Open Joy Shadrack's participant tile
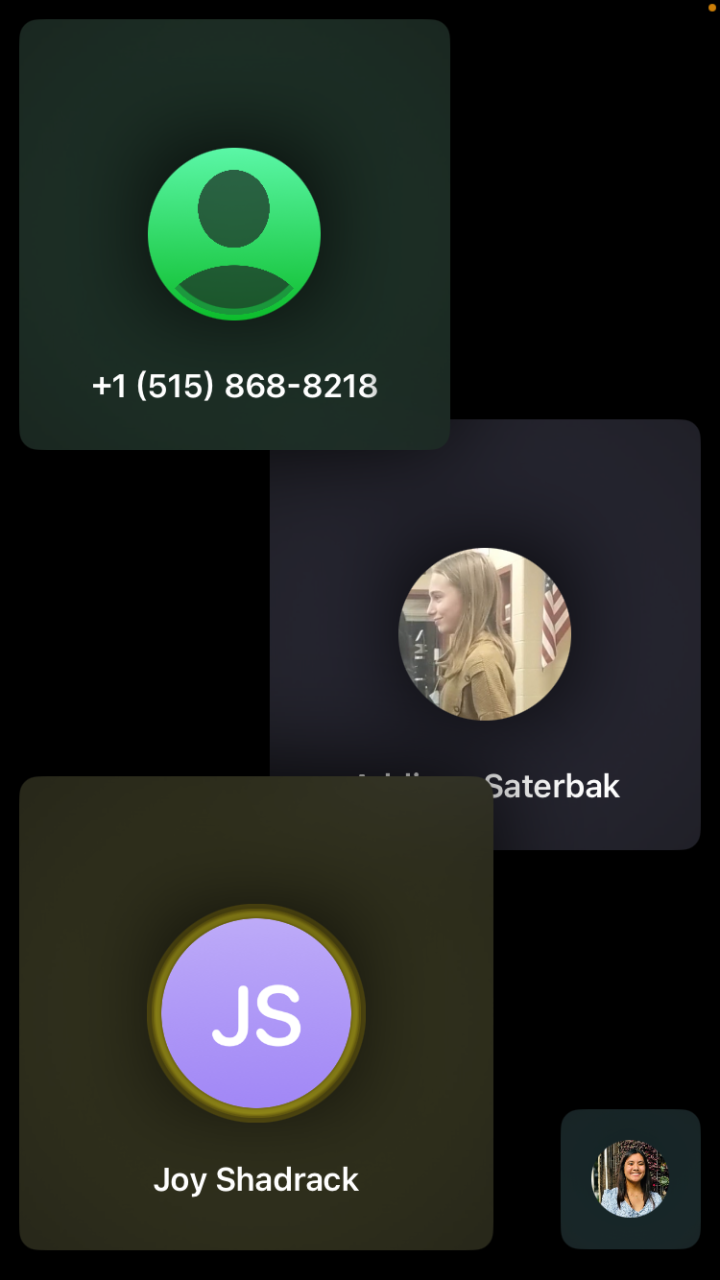 point(256,1012)
